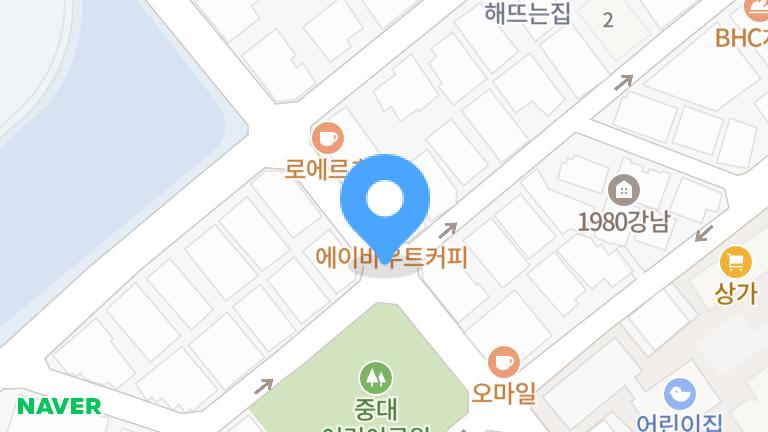Tap the blue location pin marker
The height and width of the screenshot is (432, 768).
point(385,201)
